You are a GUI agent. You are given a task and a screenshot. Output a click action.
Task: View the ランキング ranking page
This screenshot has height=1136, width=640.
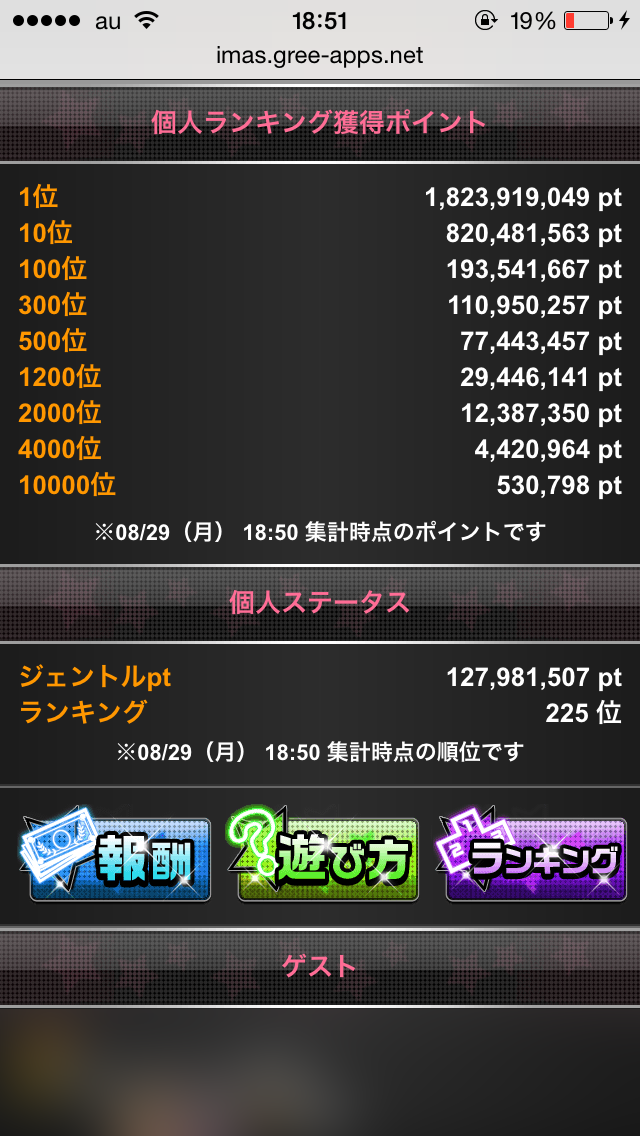click(533, 857)
